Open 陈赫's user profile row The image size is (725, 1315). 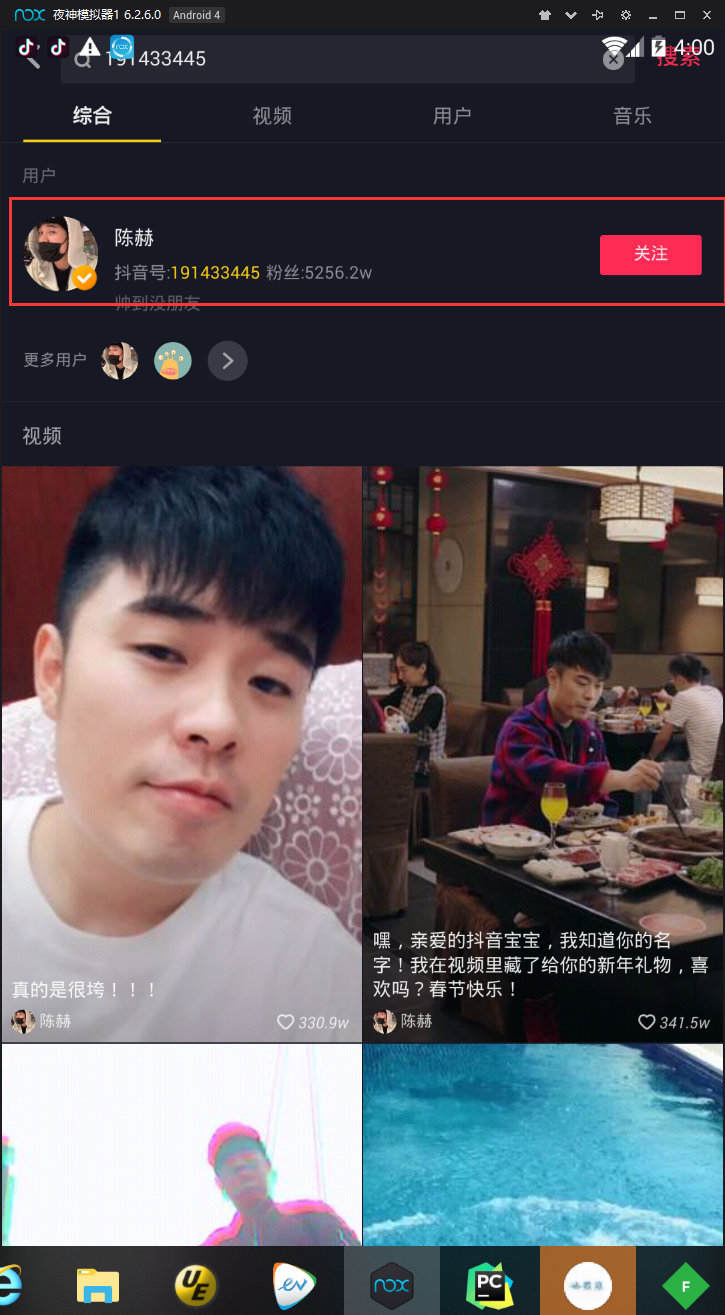(300, 252)
